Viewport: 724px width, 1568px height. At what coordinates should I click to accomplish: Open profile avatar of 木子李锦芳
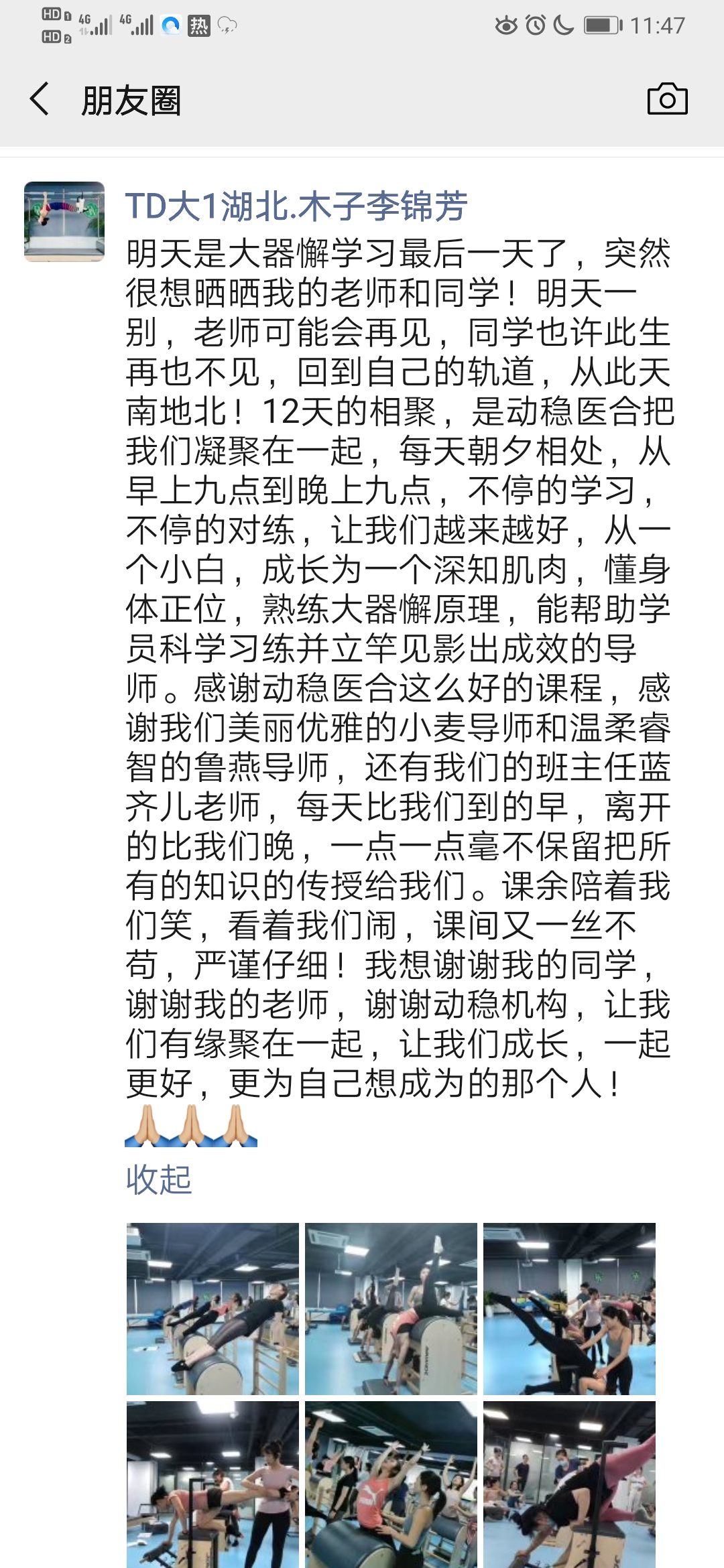[64, 221]
